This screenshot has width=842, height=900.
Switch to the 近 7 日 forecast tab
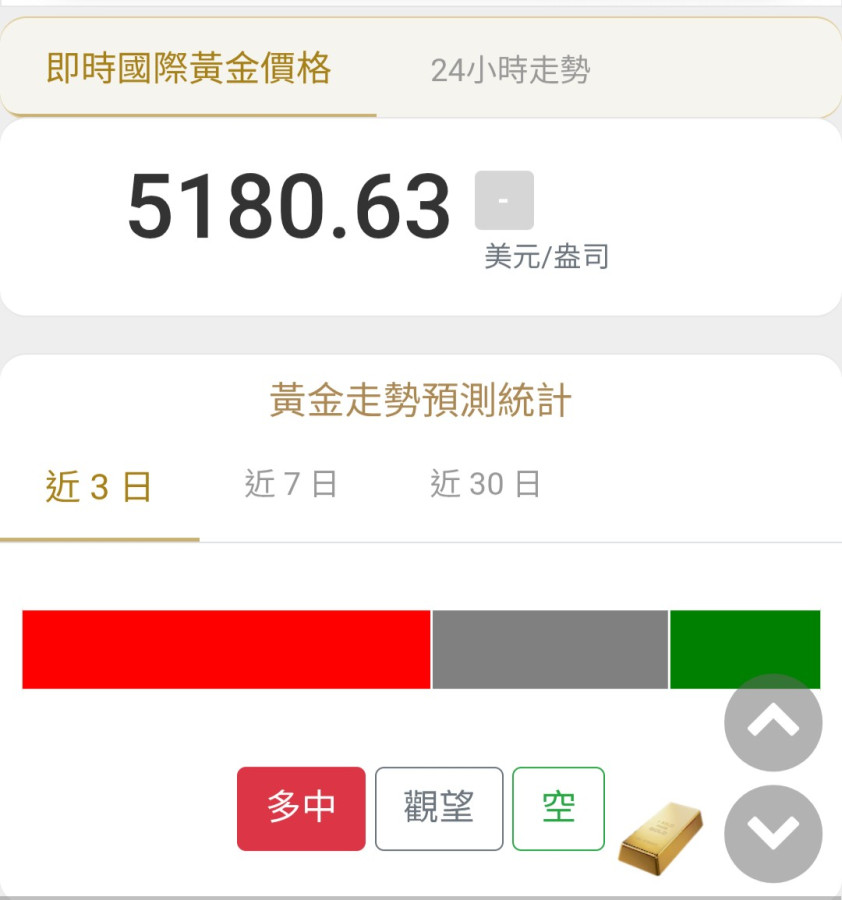(291, 485)
